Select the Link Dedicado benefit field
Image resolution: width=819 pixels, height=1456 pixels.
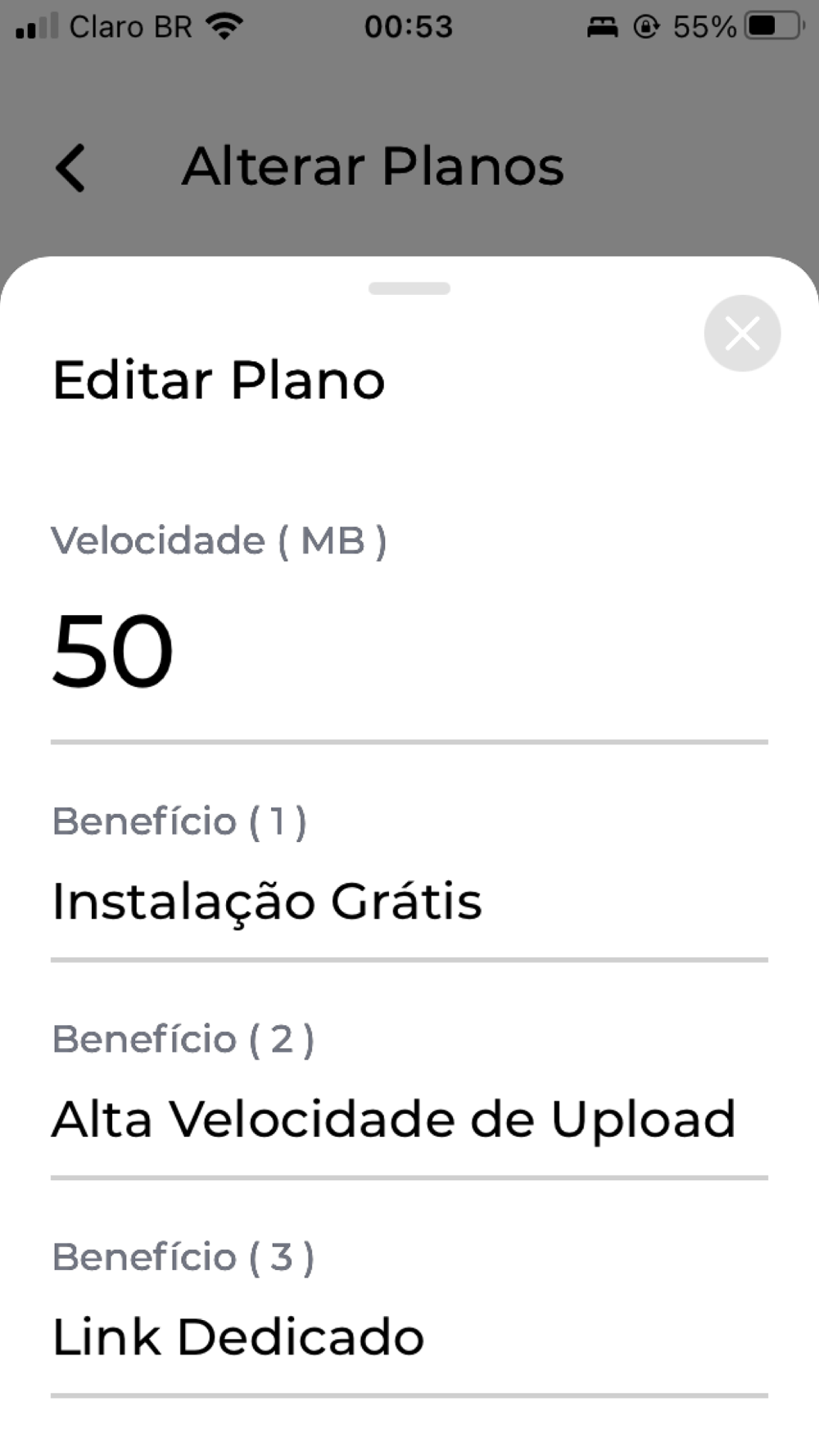tap(408, 1337)
